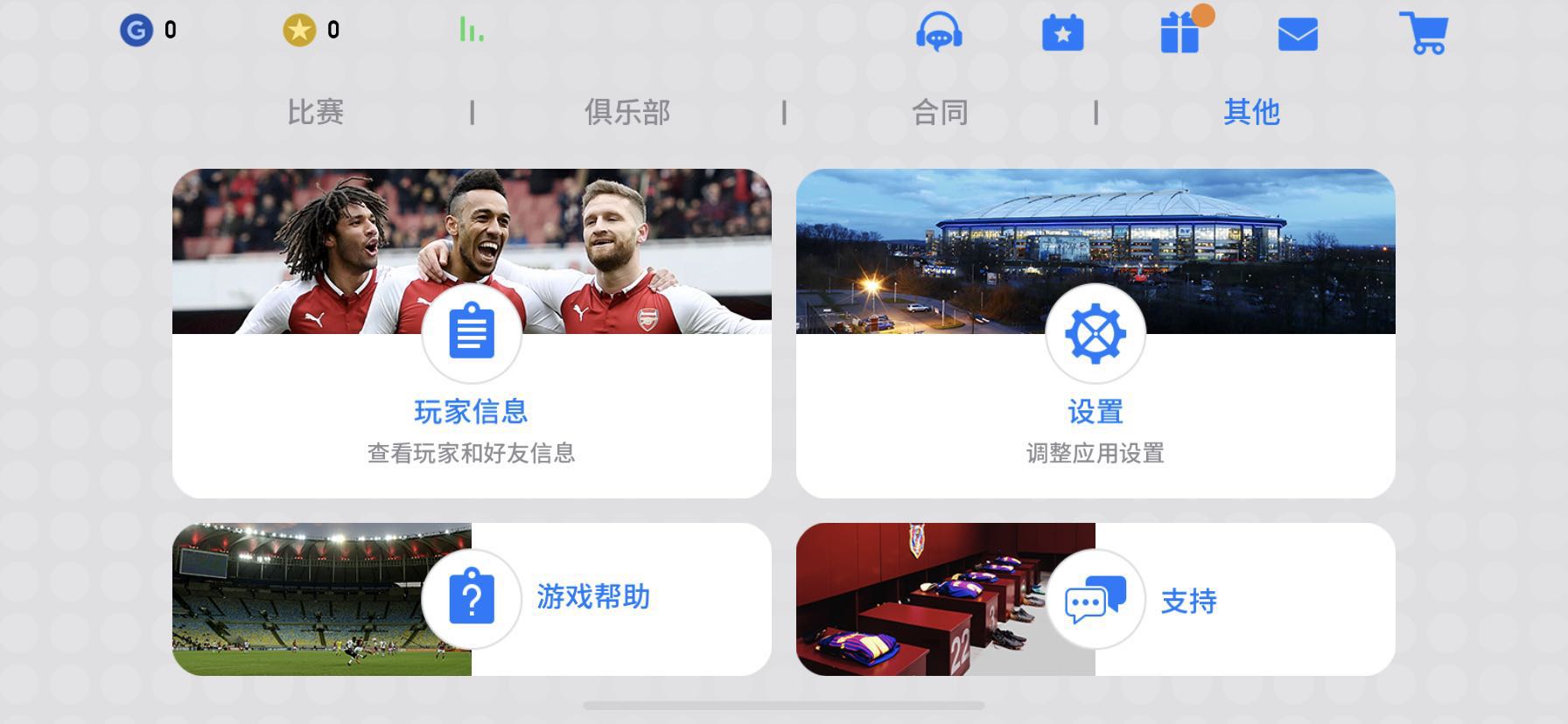Open the shopping cart store

(x=1424, y=33)
